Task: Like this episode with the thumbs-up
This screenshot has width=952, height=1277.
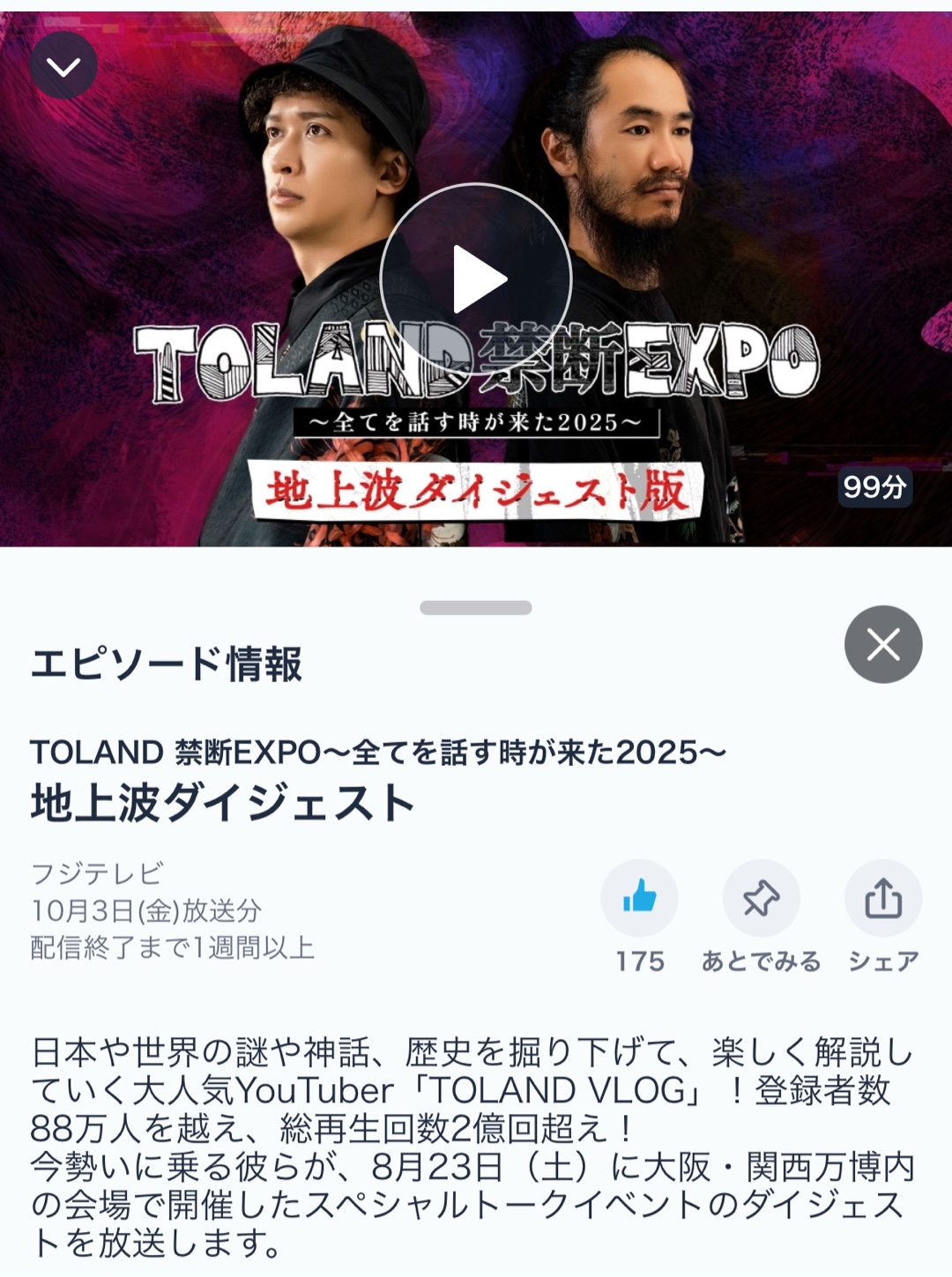Action: point(639,898)
